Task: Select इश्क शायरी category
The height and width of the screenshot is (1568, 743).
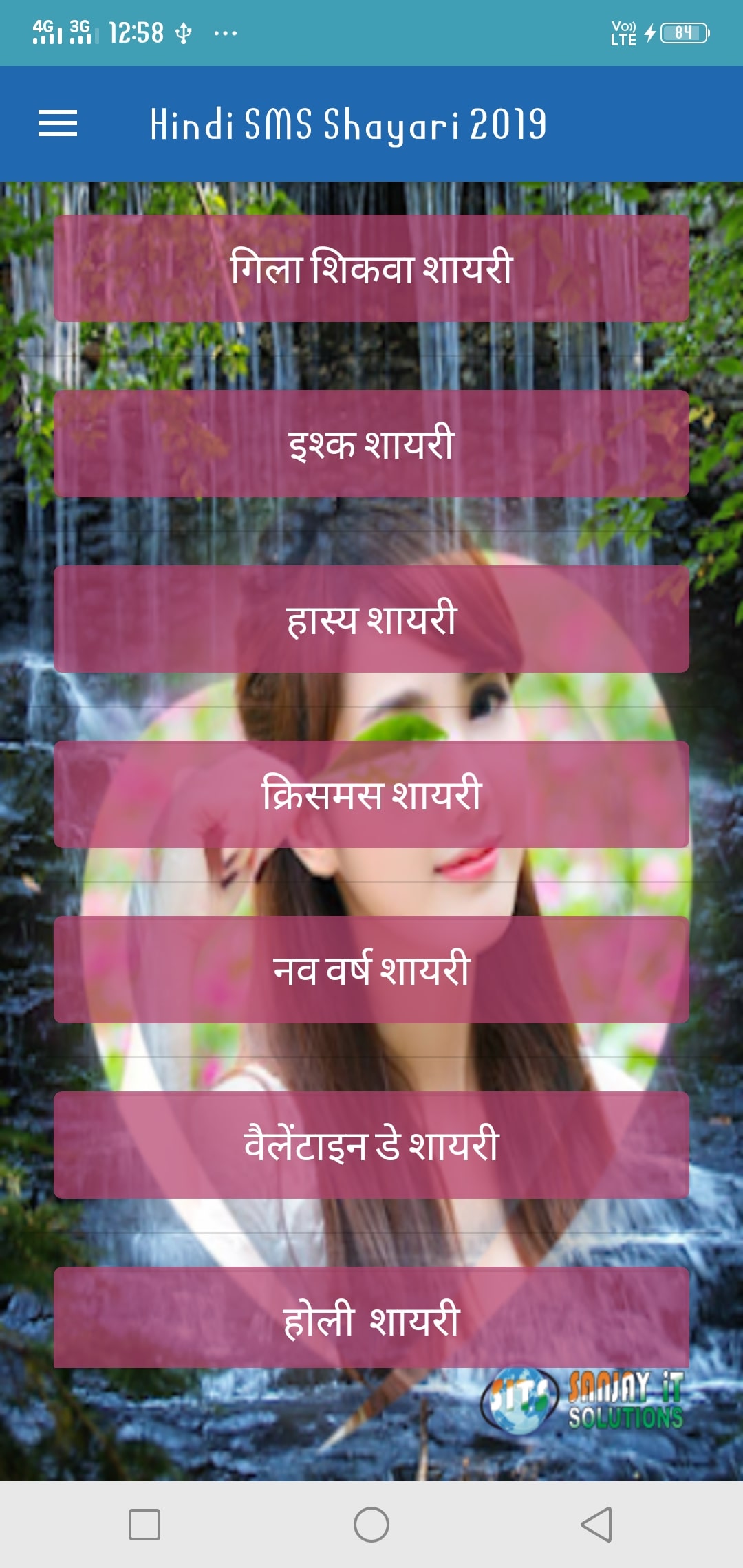Action: click(371, 444)
